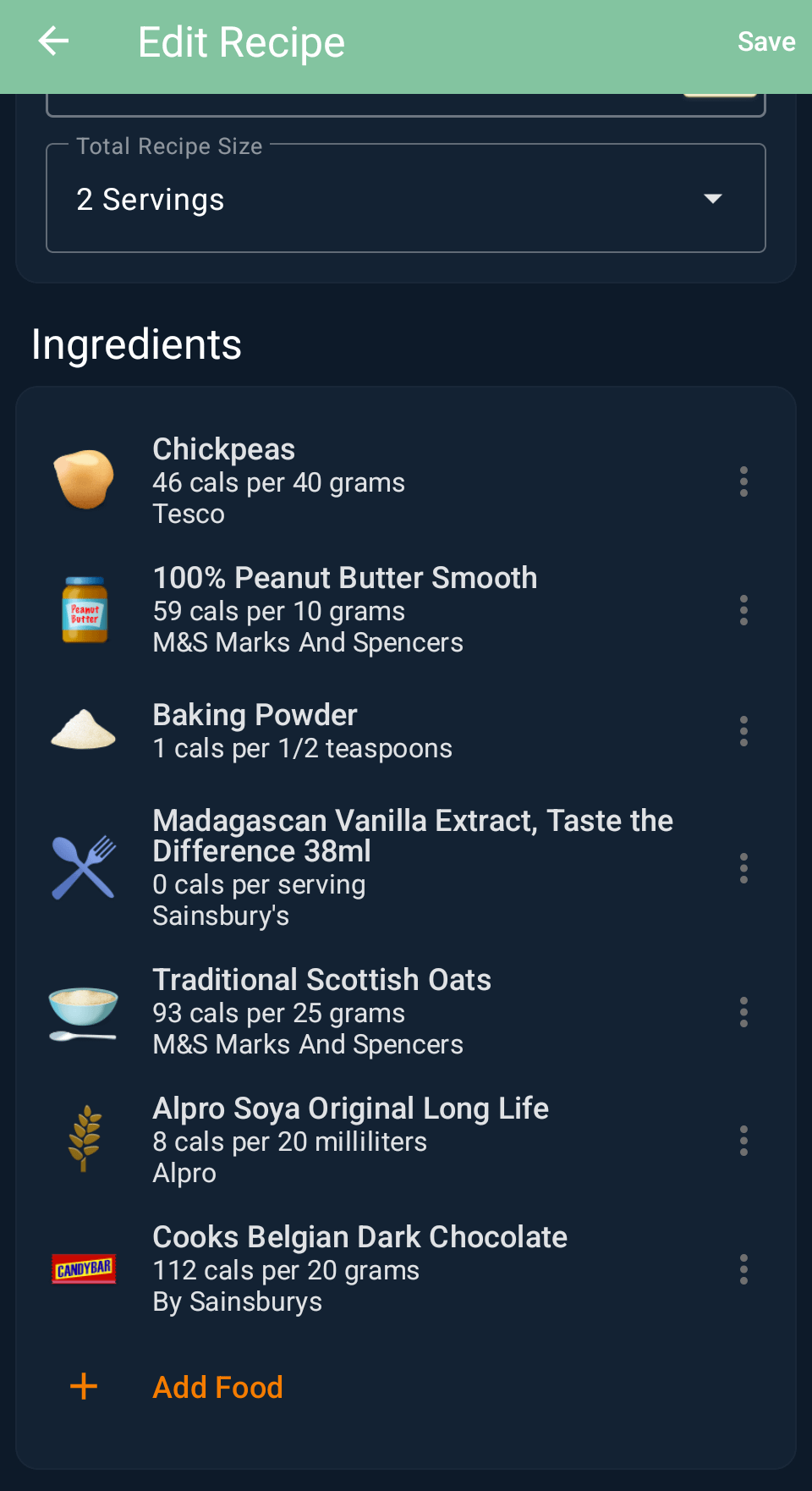
Task: Open options for Madagascan Vanilla Extract
Action: 743,868
